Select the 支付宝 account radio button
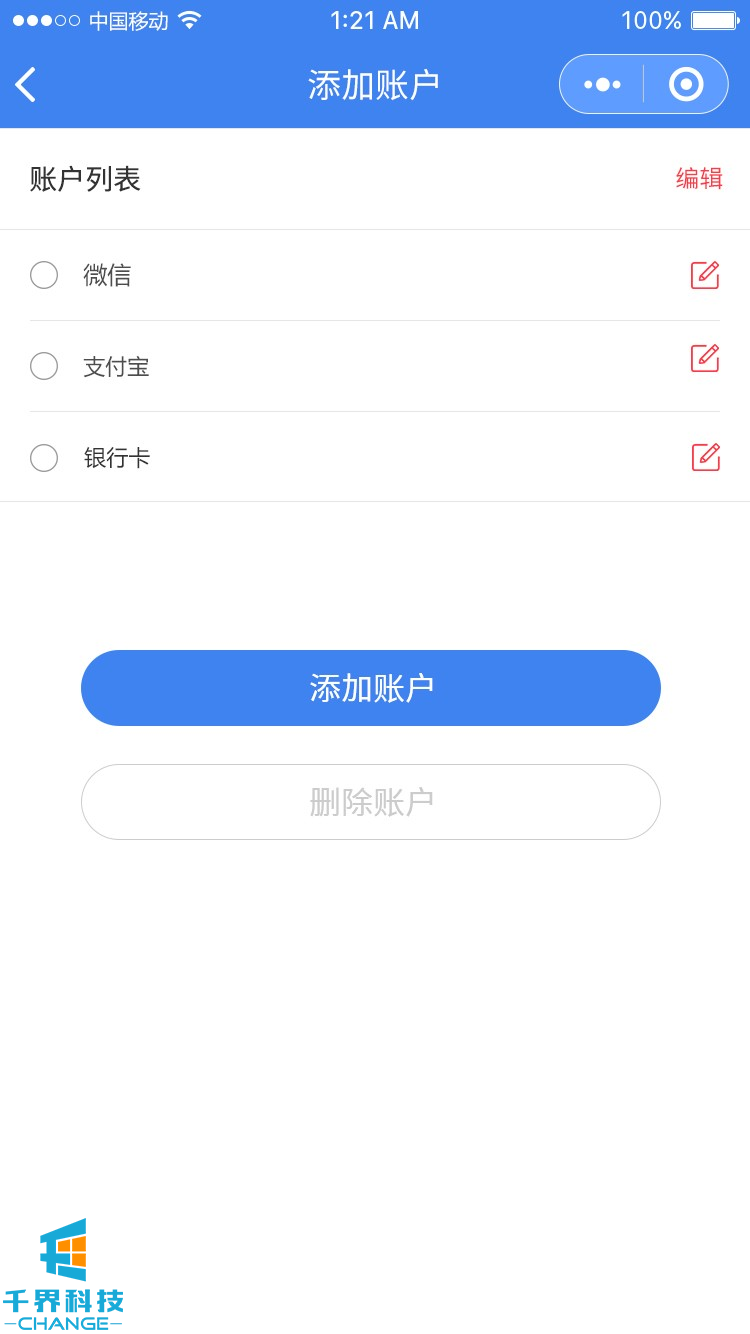Image resolution: width=750 pixels, height=1334 pixels. pyautogui.click(x=44, y=366)
